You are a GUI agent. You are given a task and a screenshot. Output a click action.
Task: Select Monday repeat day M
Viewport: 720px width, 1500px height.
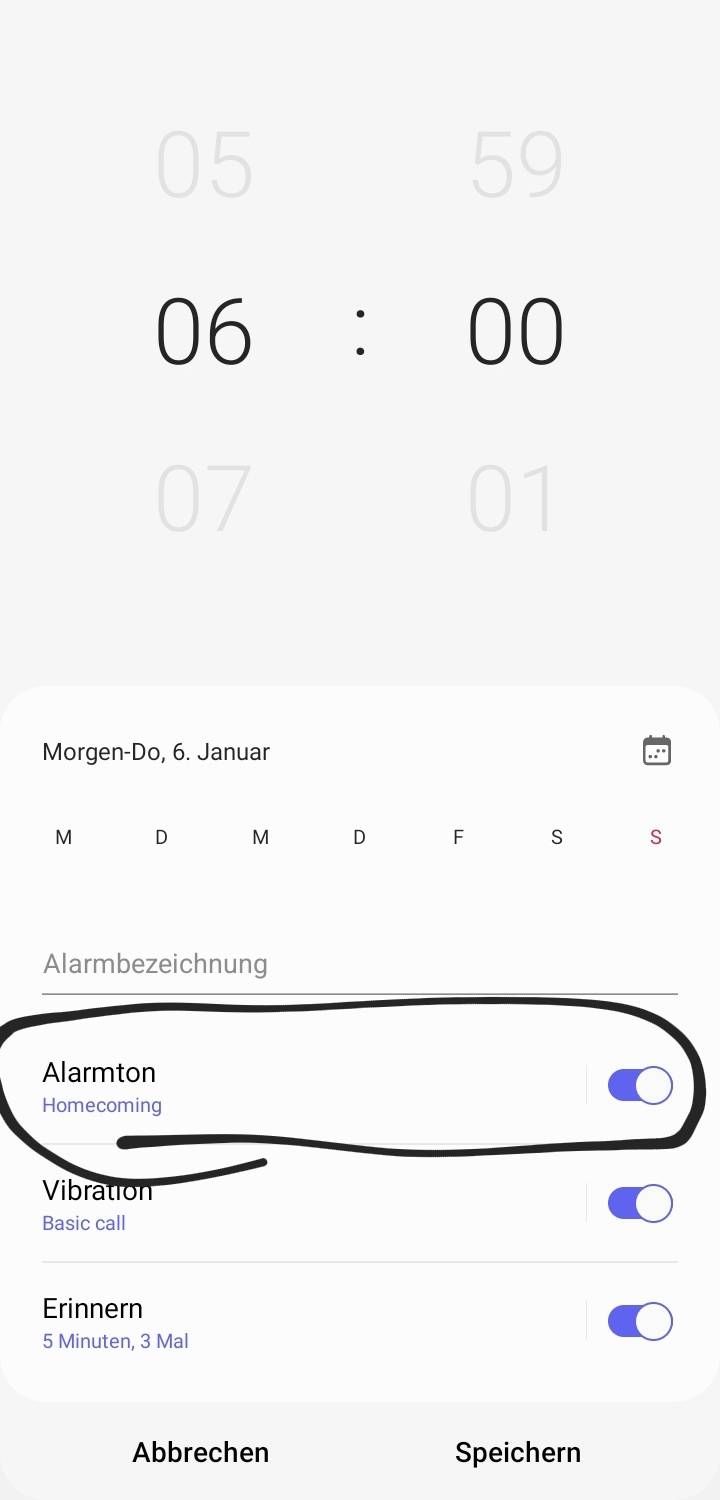coord(63,837)
